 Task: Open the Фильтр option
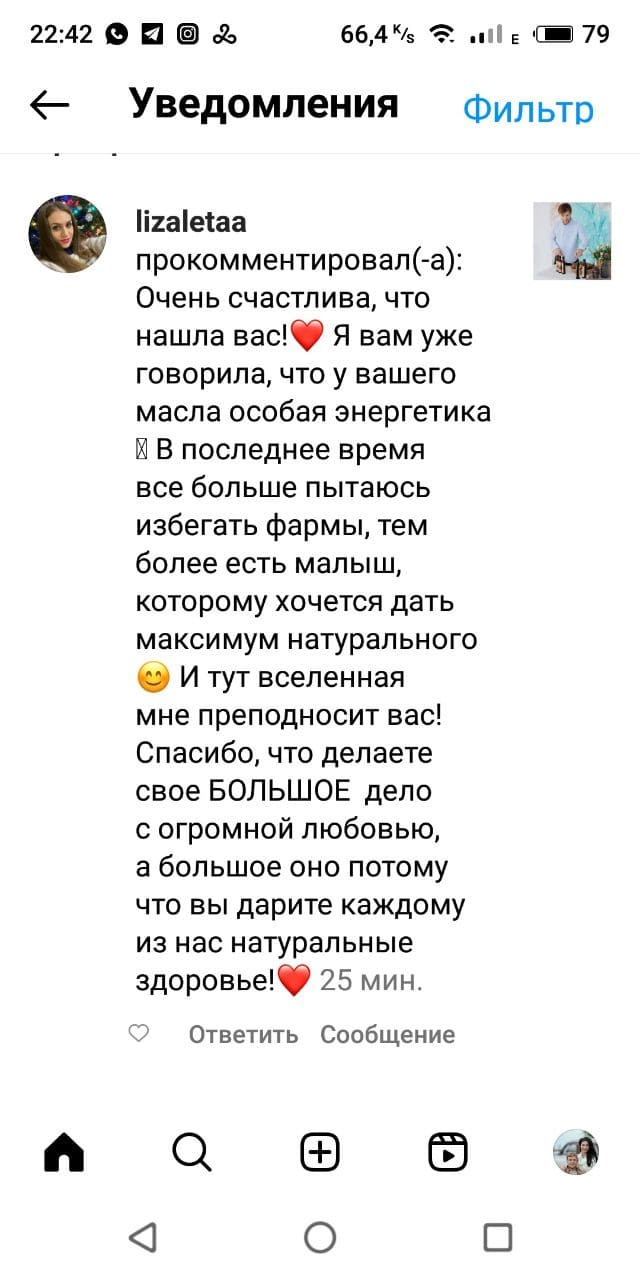(528, 109)
